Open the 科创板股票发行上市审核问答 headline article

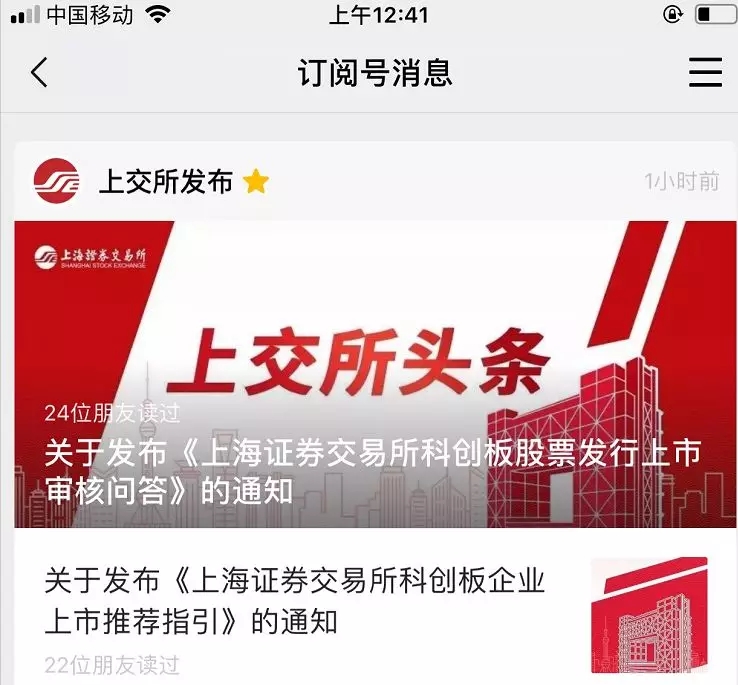point(371,470)
